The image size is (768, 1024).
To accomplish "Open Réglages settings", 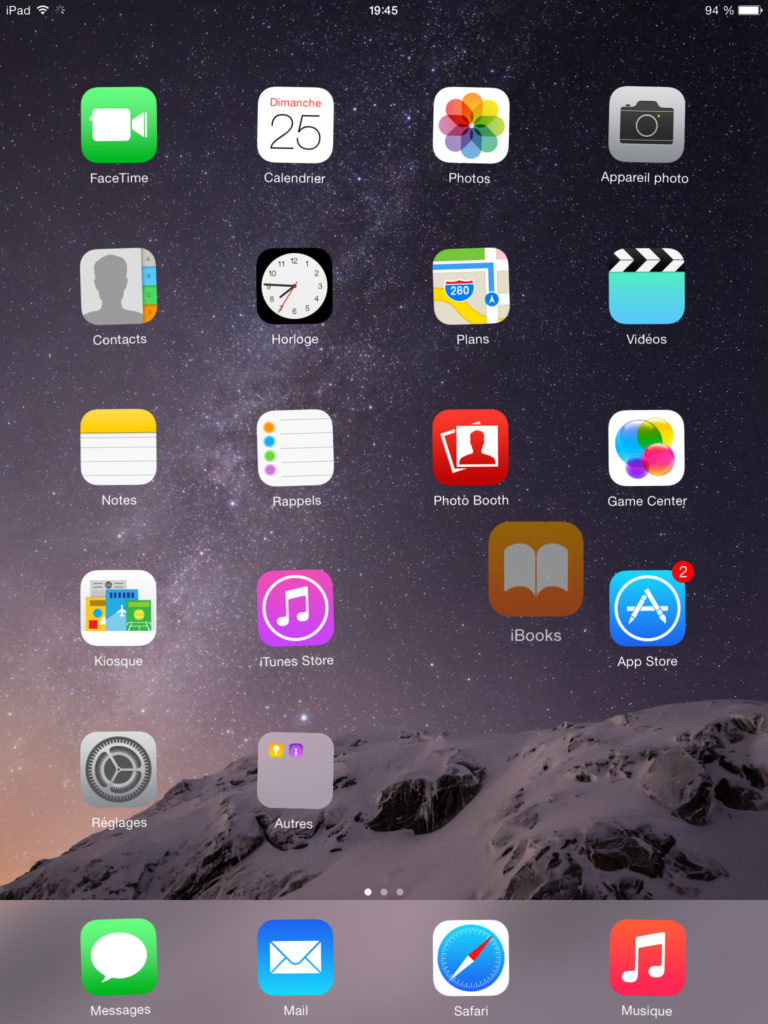I will pos(119,769).
